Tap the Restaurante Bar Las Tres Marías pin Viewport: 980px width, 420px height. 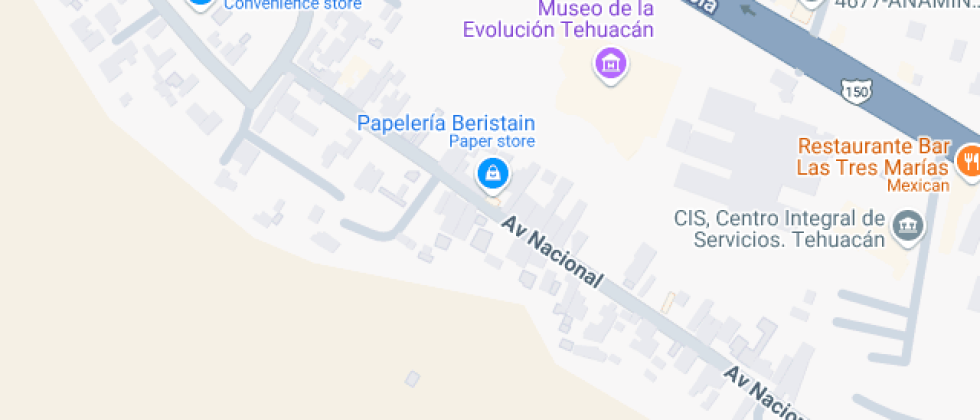[x=969, y=162]
